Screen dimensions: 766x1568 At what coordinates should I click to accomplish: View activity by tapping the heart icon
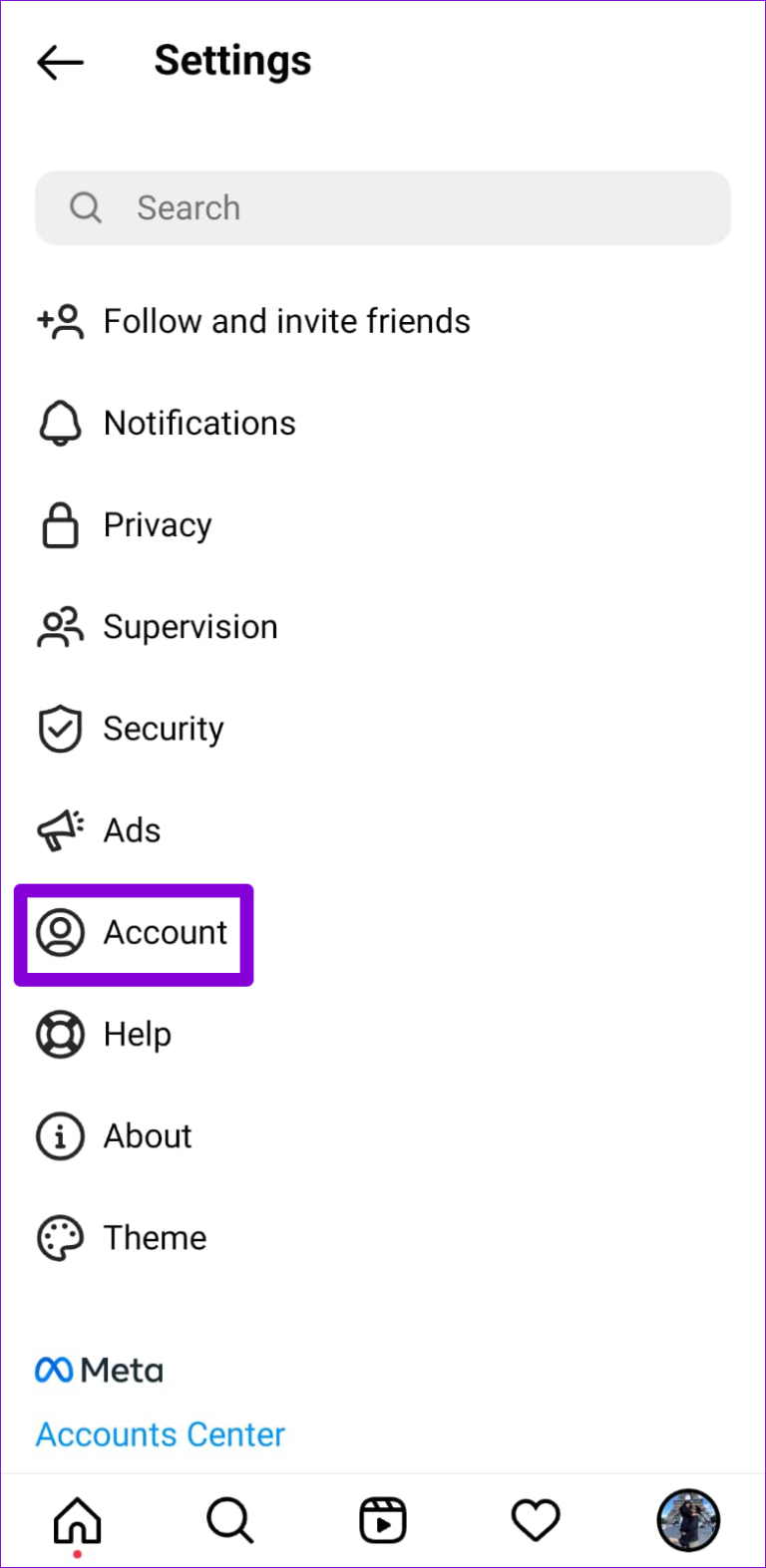pos(536,1519)
